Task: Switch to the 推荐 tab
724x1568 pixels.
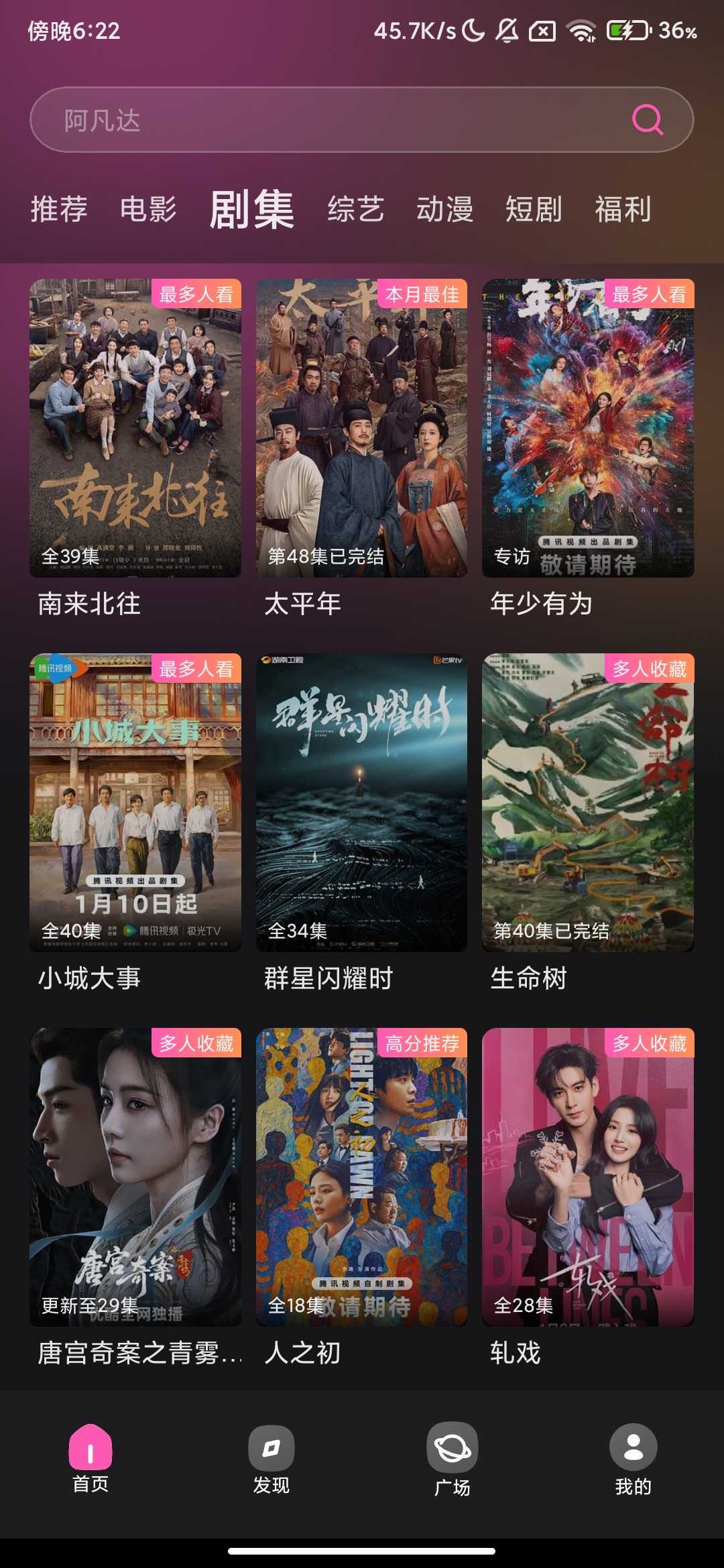Action: coord(59,209)
